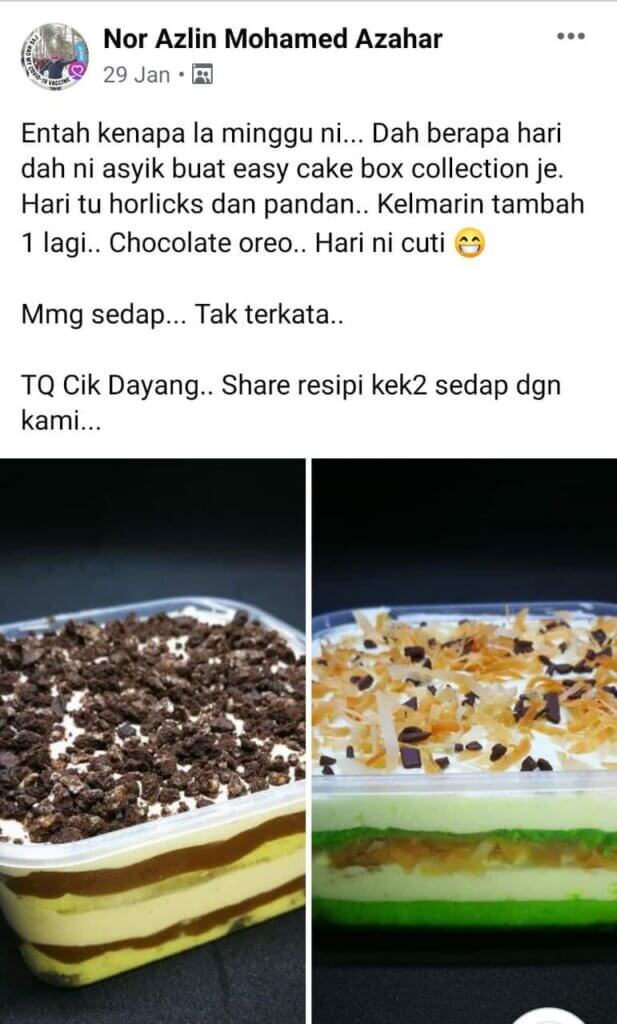Open the pandan cake box photo

(x=465, y=740)
